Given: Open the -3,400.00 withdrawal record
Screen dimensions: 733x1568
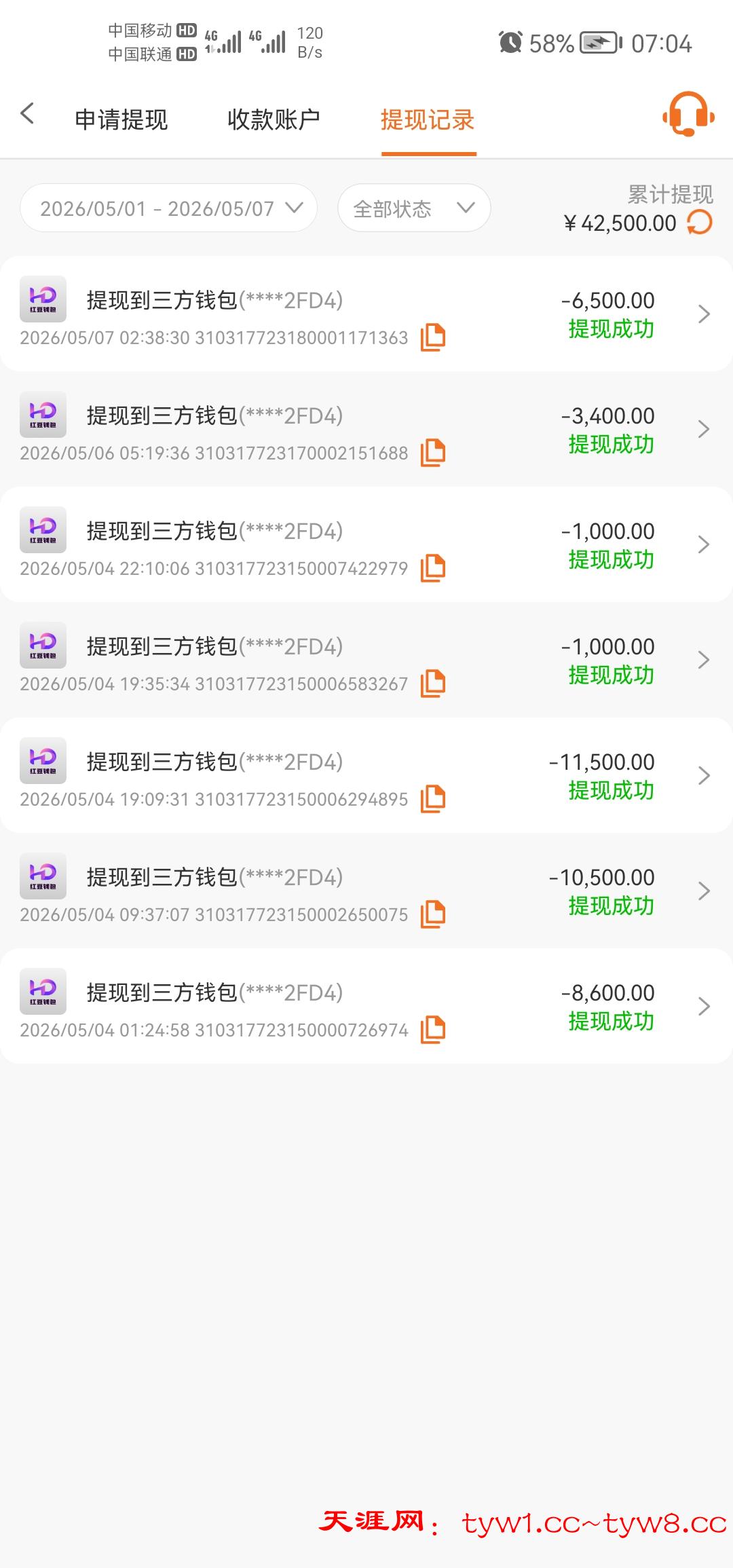Looking at the screenshot, I should click(x=366, y=429).
